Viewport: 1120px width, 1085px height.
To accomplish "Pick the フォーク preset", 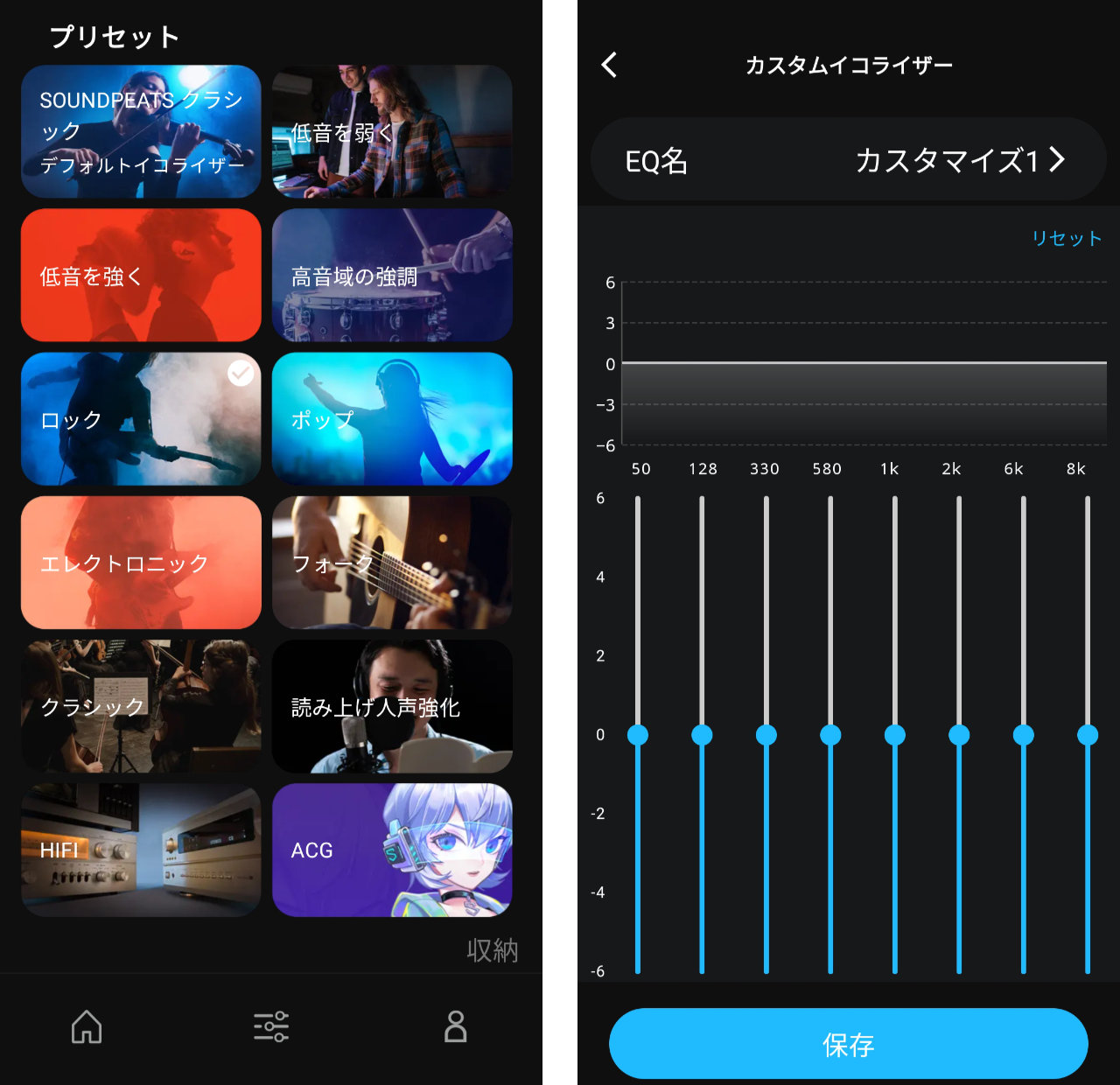I will (392, 563).
